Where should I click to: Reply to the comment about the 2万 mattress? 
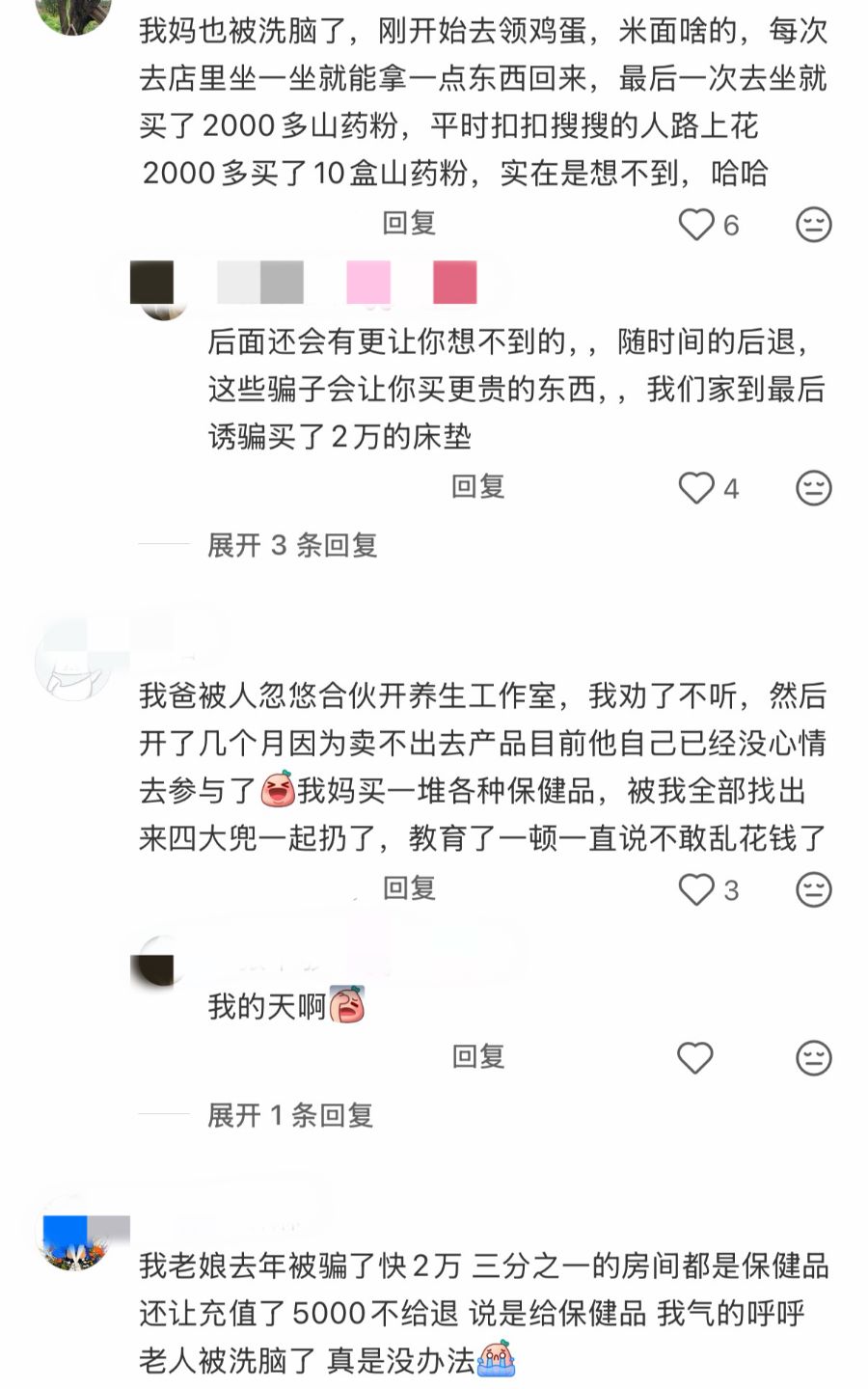pyautogui.click(x=478, y=487)
